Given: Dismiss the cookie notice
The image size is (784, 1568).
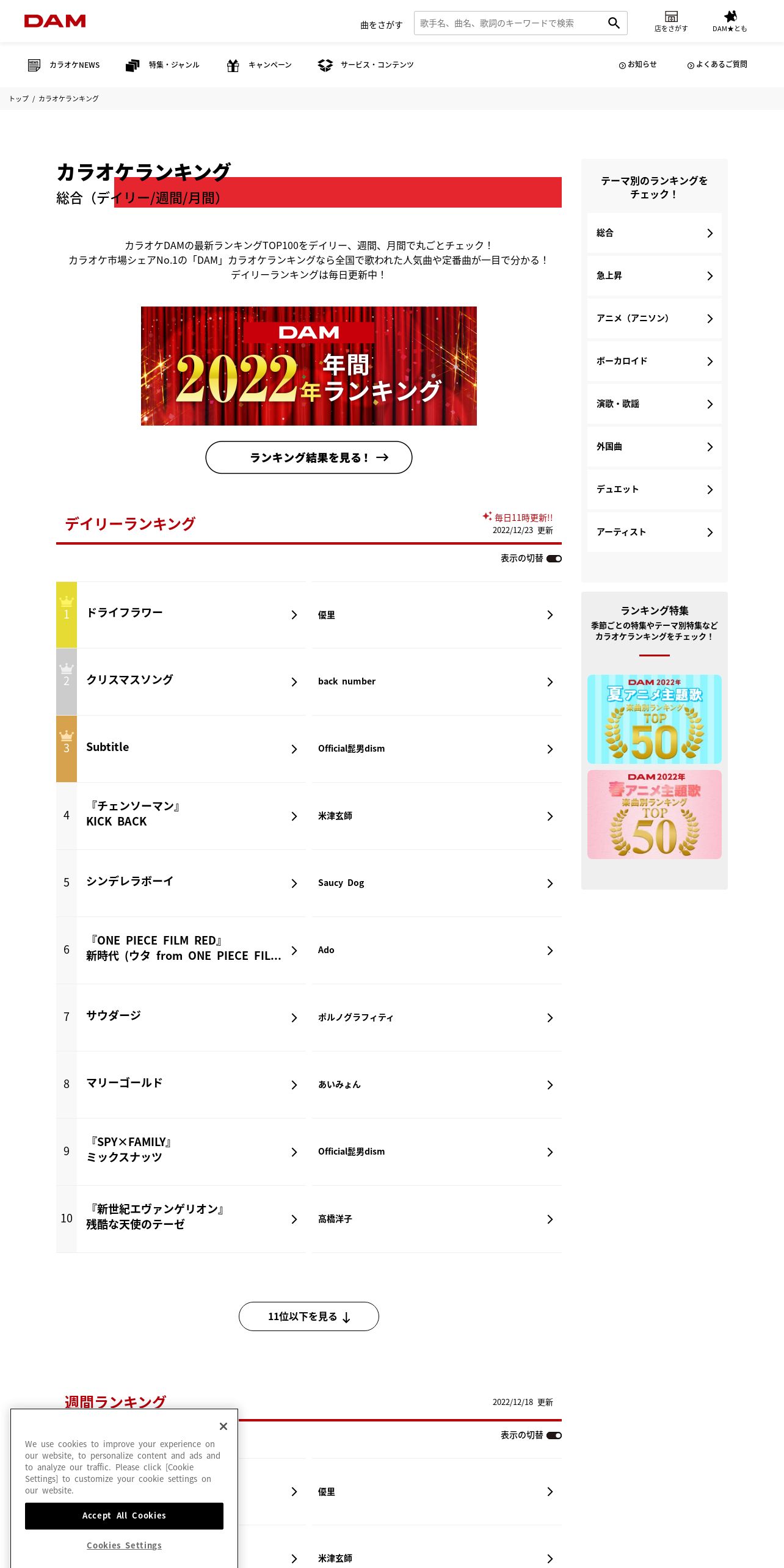Looking at the screenshot, I should click(223, 1426).
